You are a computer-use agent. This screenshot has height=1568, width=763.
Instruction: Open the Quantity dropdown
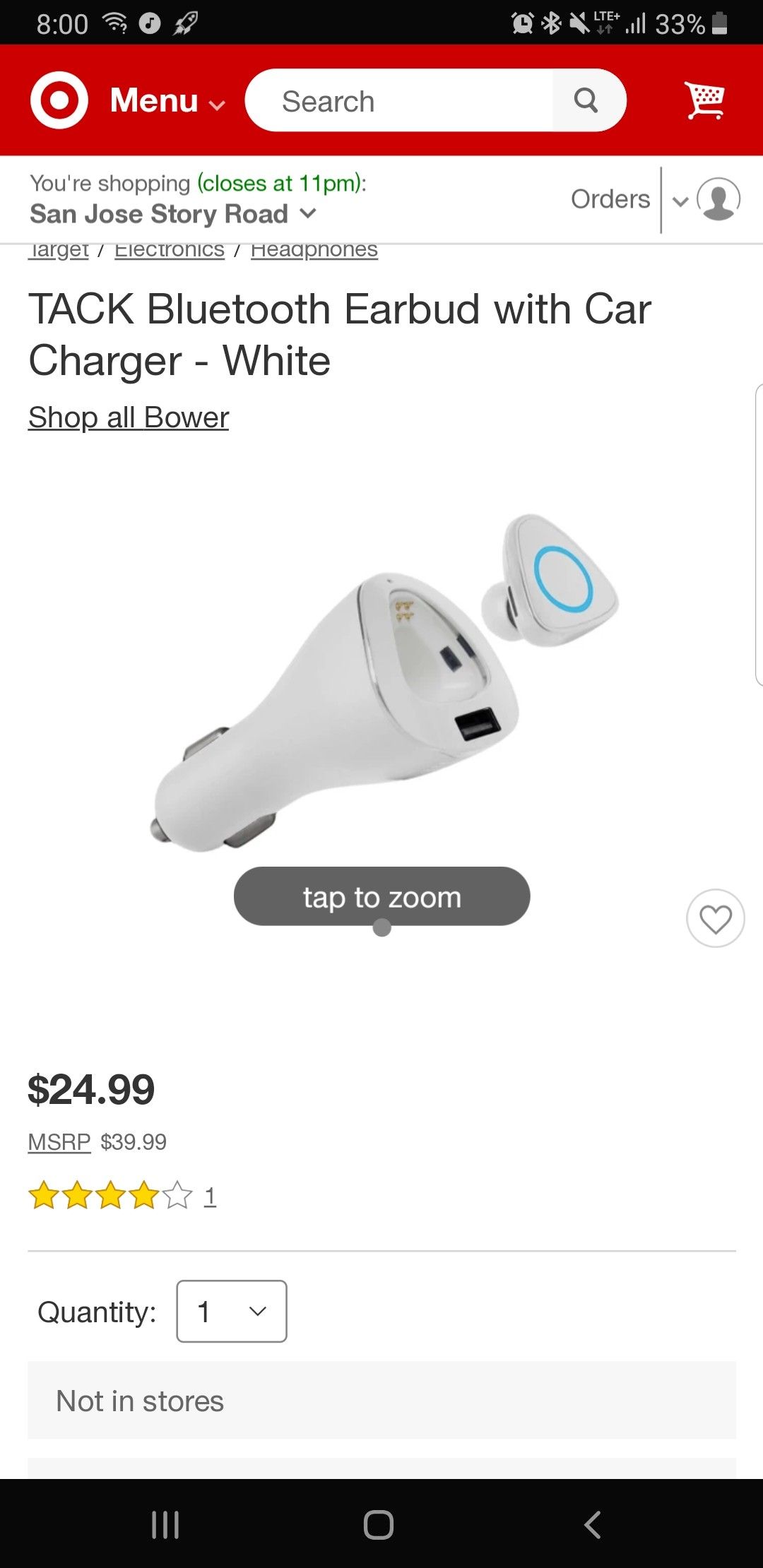(x=232, y=1311)
